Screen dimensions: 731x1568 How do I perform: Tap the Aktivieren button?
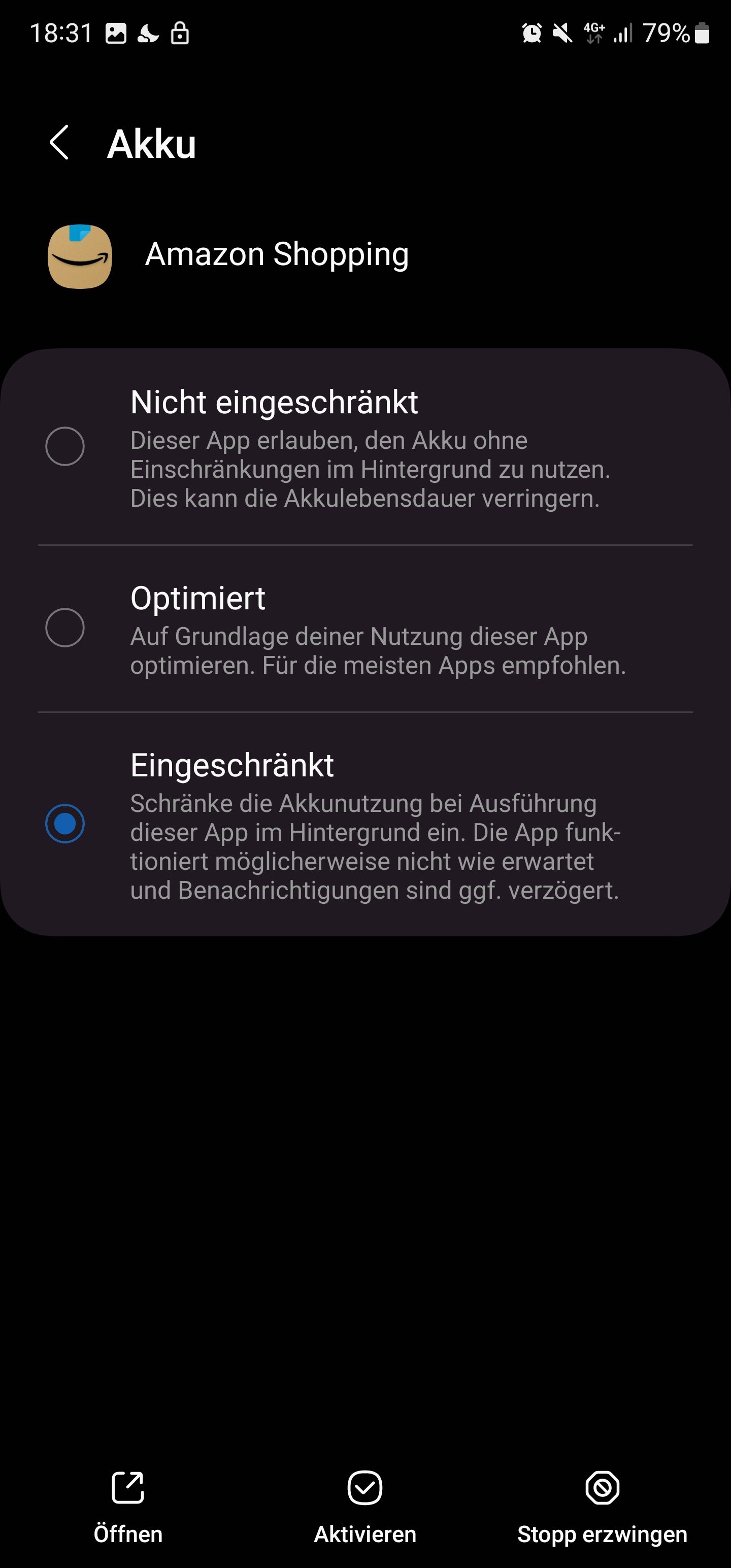[x=364, y=1506]
